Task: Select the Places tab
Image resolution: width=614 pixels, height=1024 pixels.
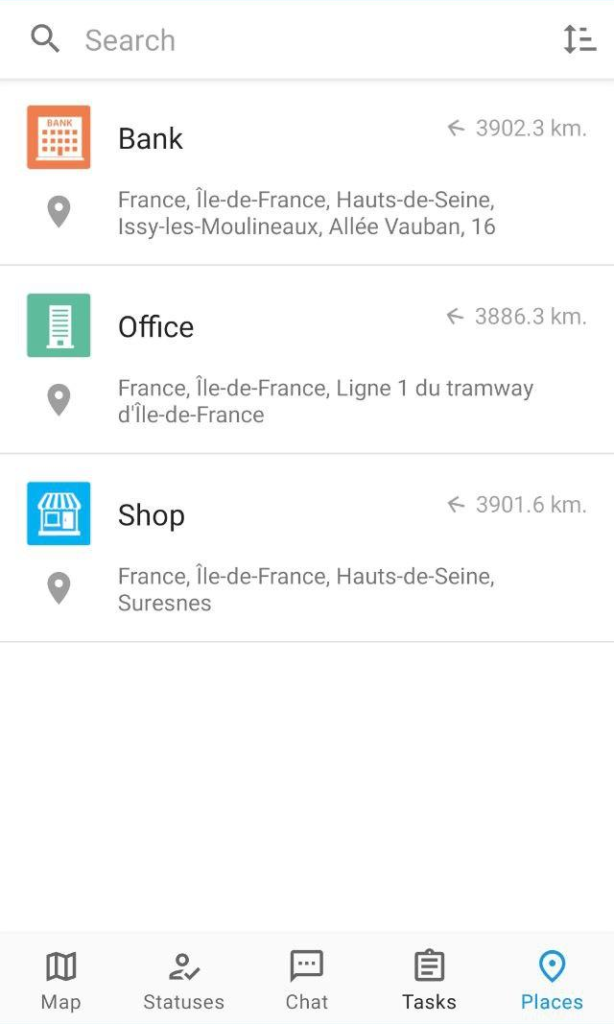Action: point(552,980)
